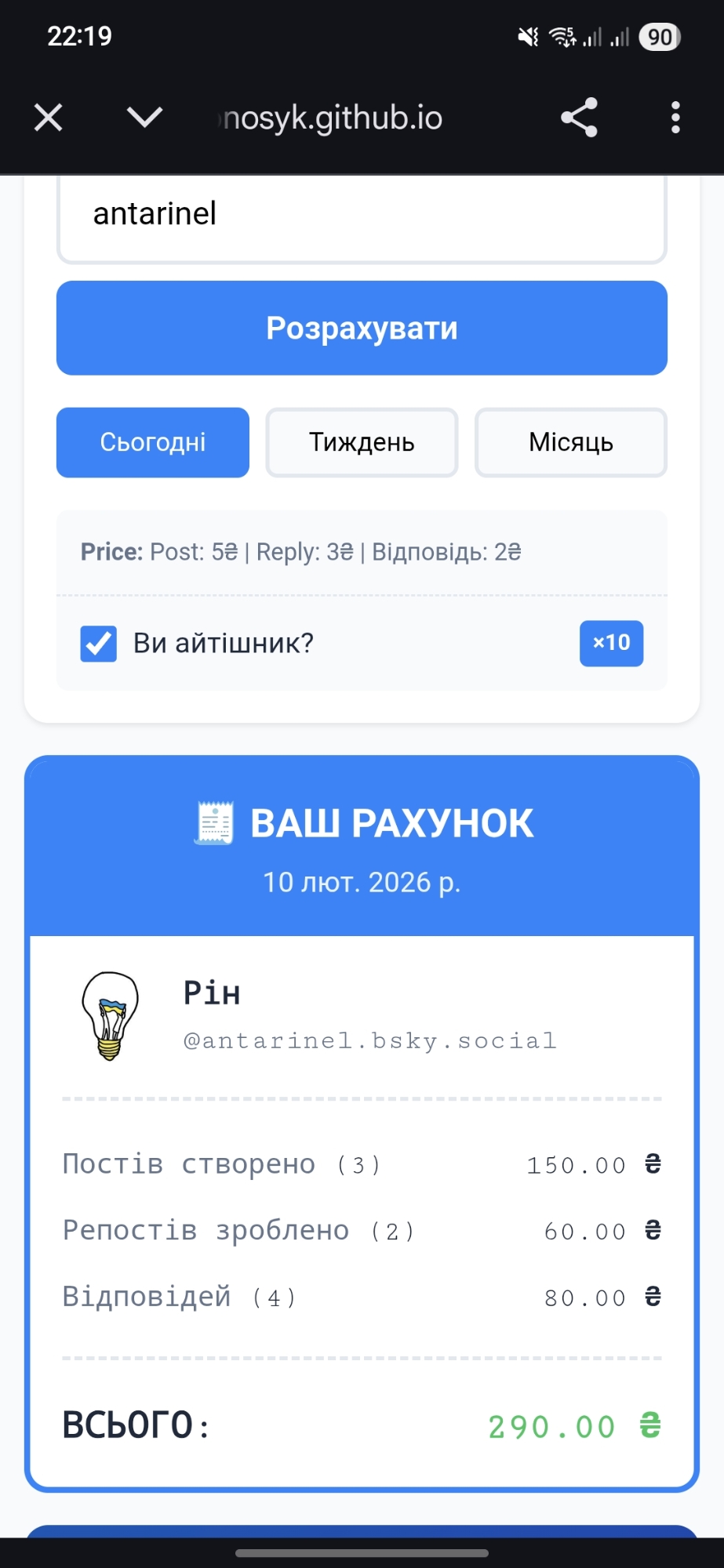This screenshot has height=1568, width=724.
Task: Uncheck the Ви айтішник? checkbox
Action: [99, 644]
